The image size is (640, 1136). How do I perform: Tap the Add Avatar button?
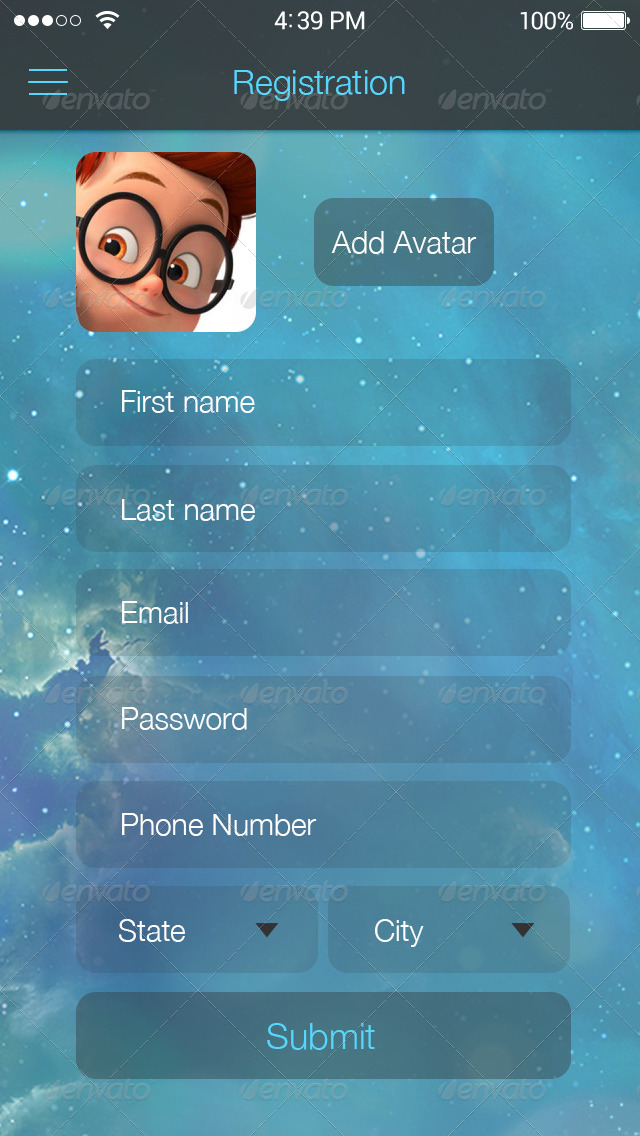point(404,242)
